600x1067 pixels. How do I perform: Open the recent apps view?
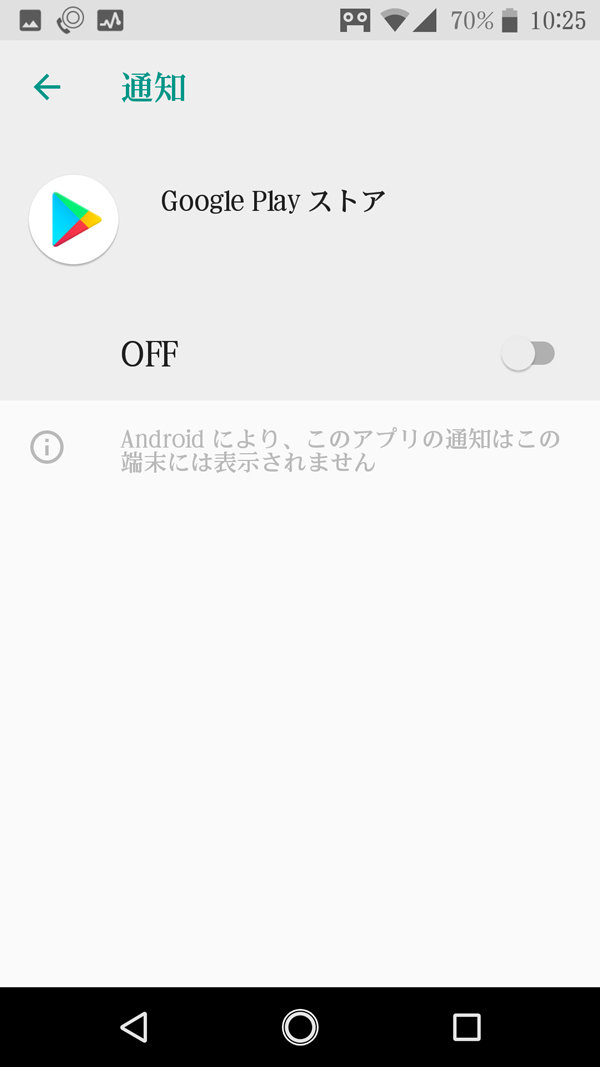tap(466, 1026)
